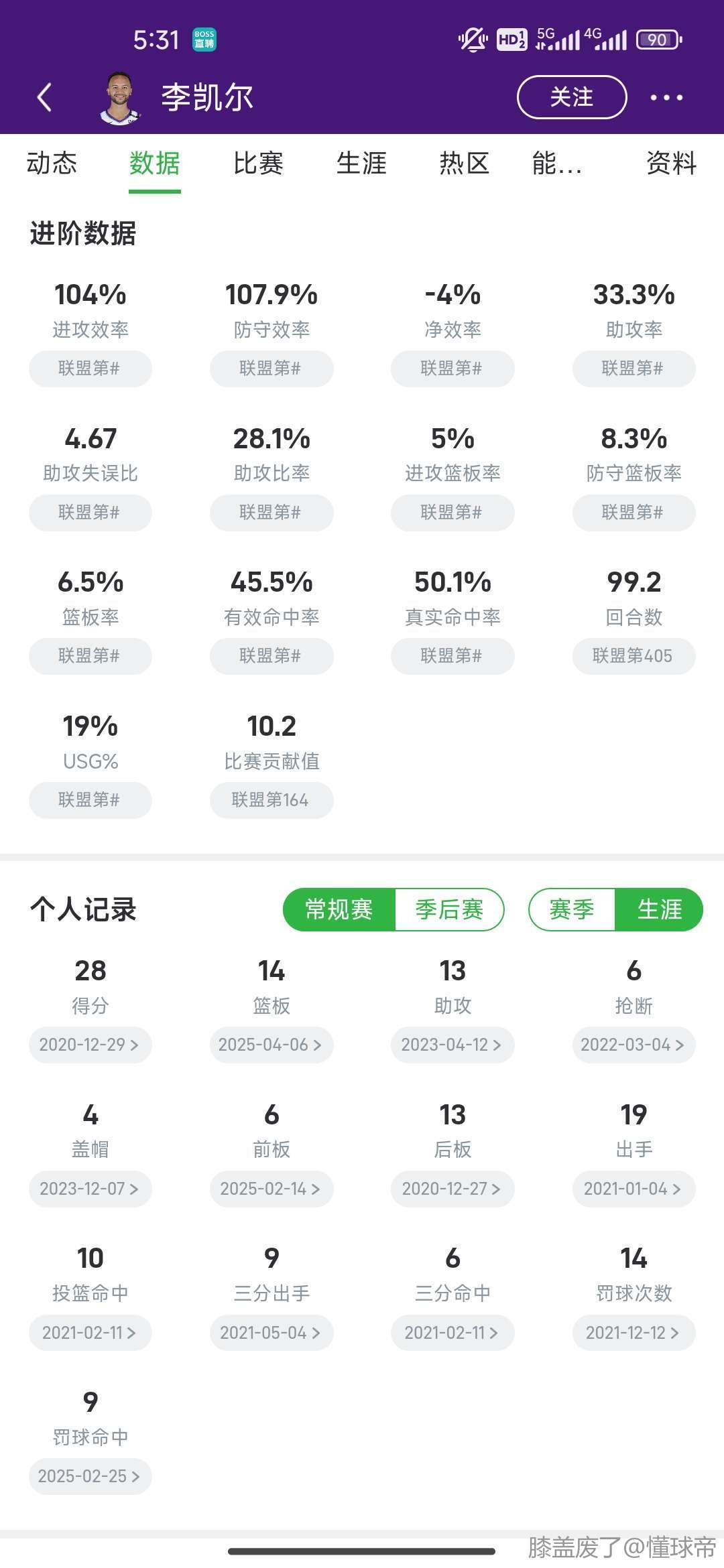724x1568 pixels.
Task: View the 9罚球命中 game dated 2025-02-25
Action: pos(90,1476)
